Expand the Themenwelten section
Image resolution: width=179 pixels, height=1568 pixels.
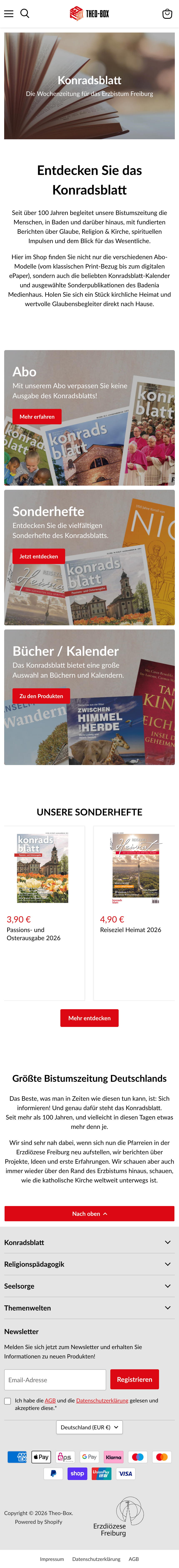89,1308
